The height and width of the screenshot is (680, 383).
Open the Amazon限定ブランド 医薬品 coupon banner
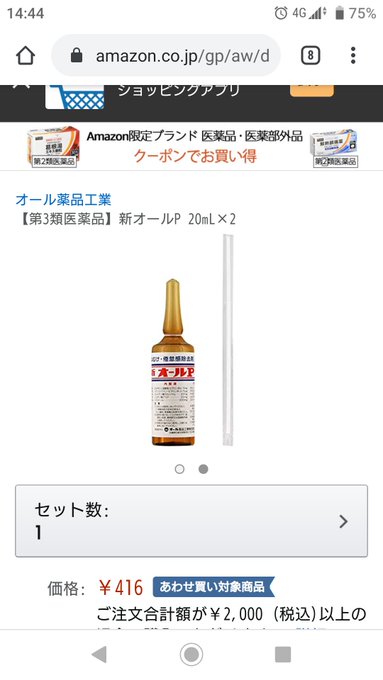192,147
